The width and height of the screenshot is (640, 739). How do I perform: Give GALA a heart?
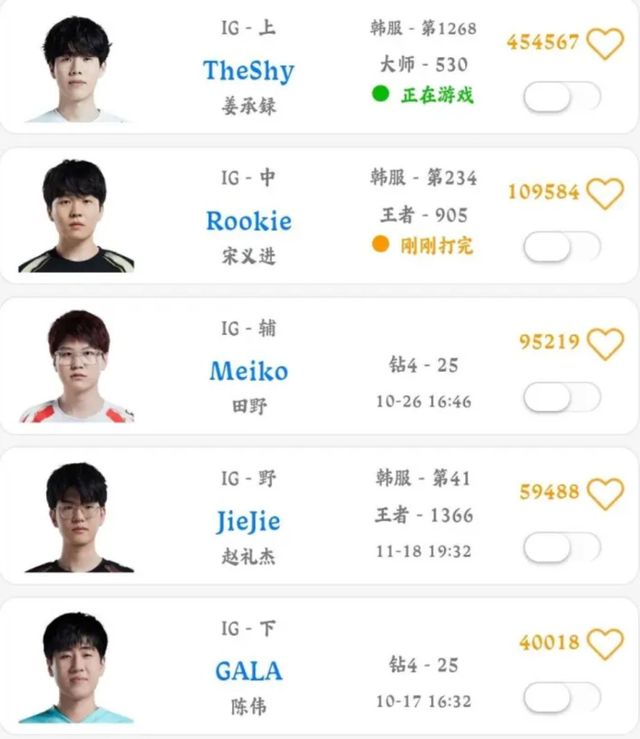click(604, 643)
